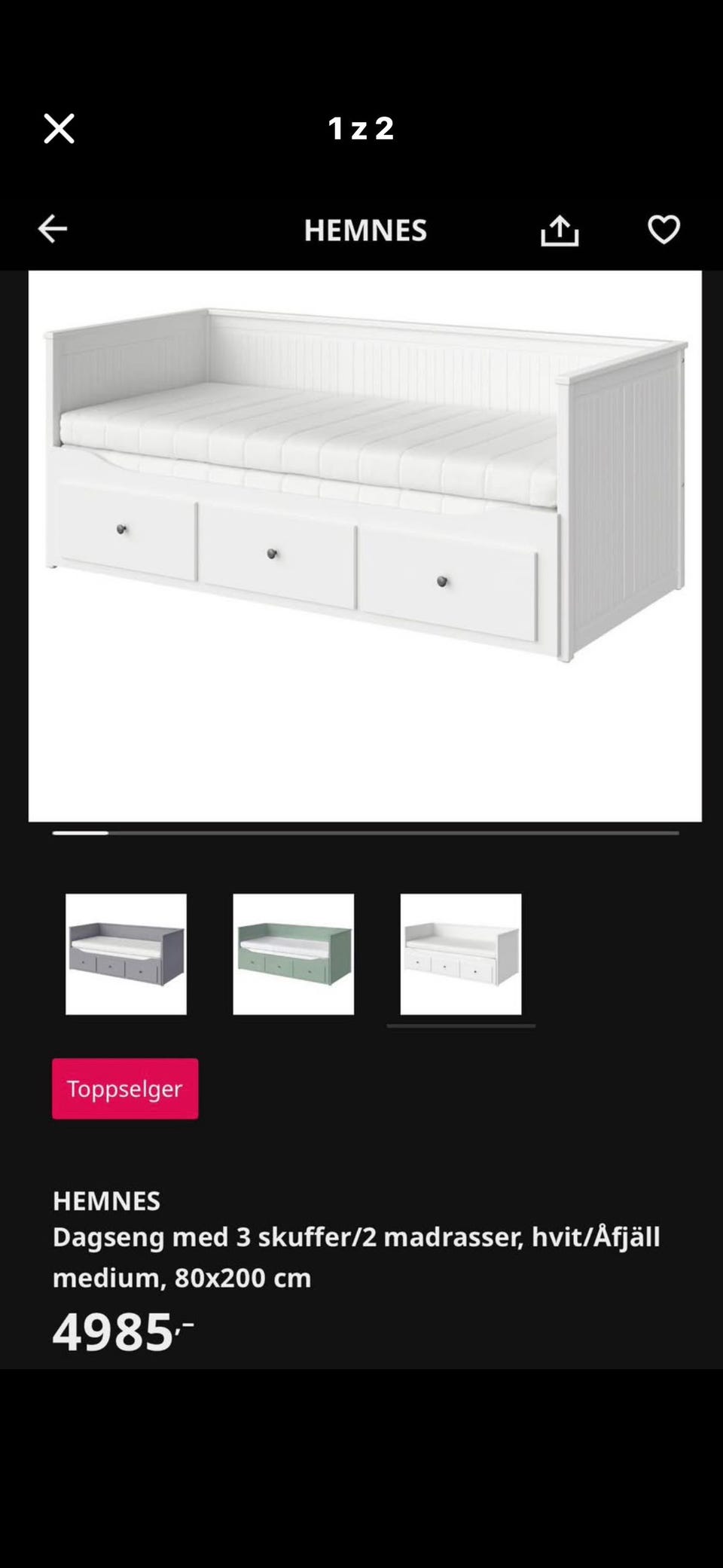Tap the share icon next to HEMNES
Image resolution: width=723 pixels, height=1568 pixels.
(x=560, y=229)
